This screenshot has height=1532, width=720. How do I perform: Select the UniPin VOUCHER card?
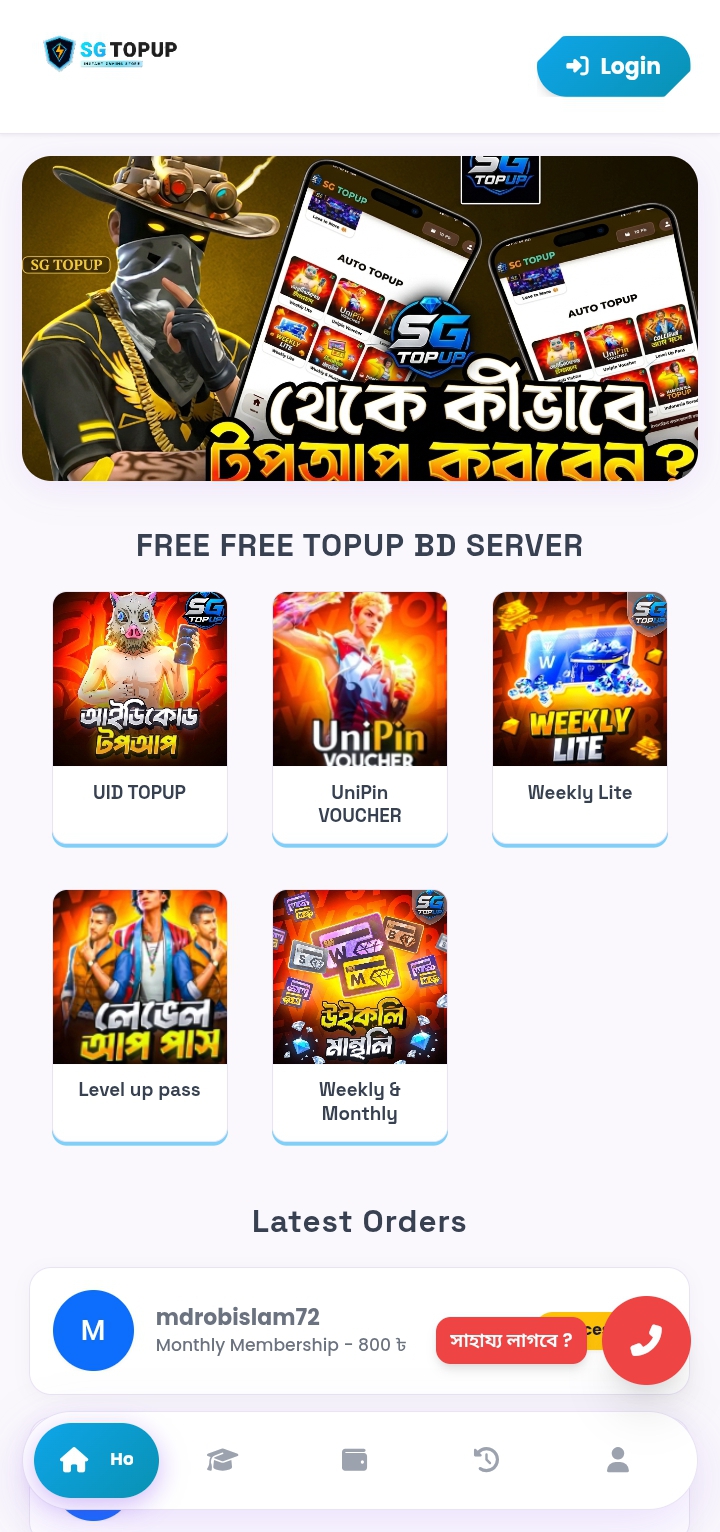360,718
